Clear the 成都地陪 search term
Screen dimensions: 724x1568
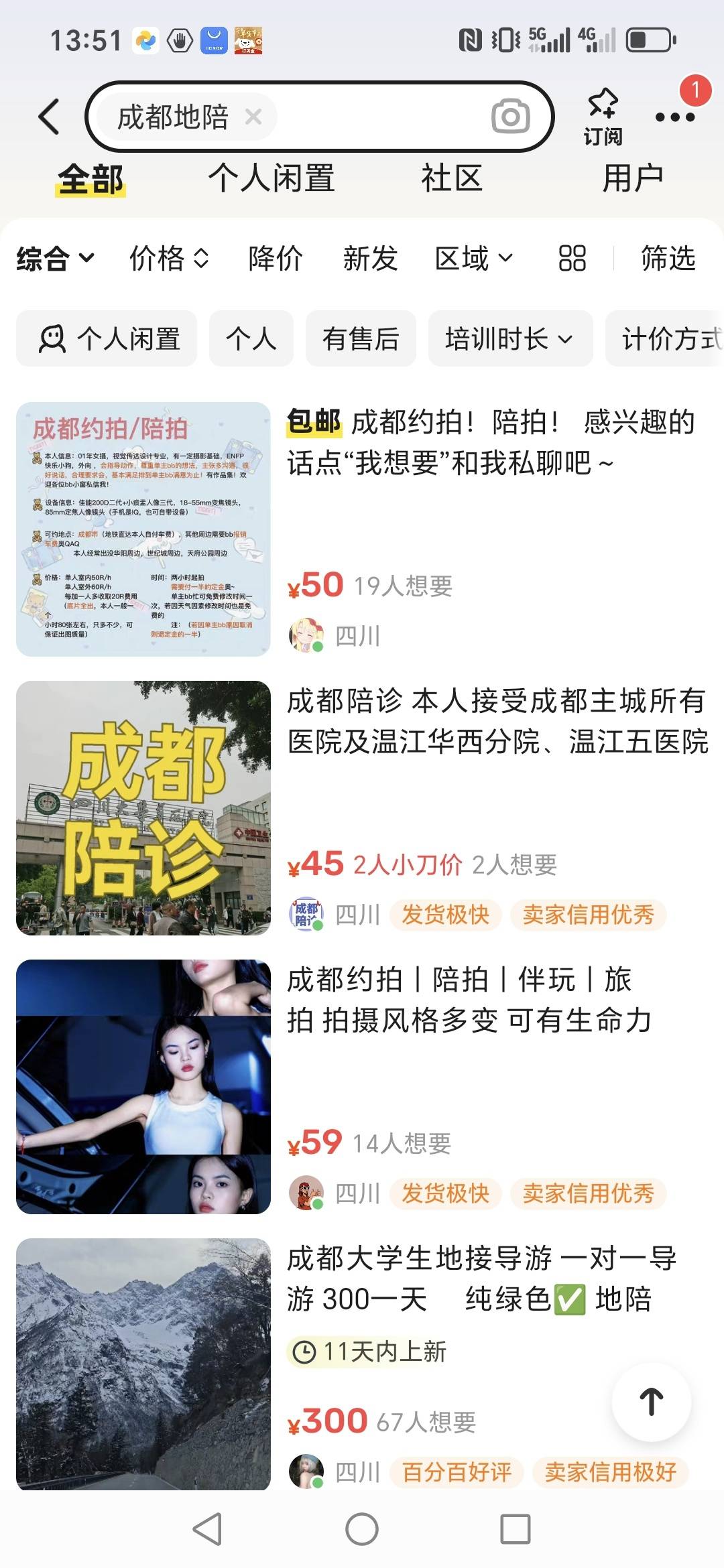(x=253, y=117)
